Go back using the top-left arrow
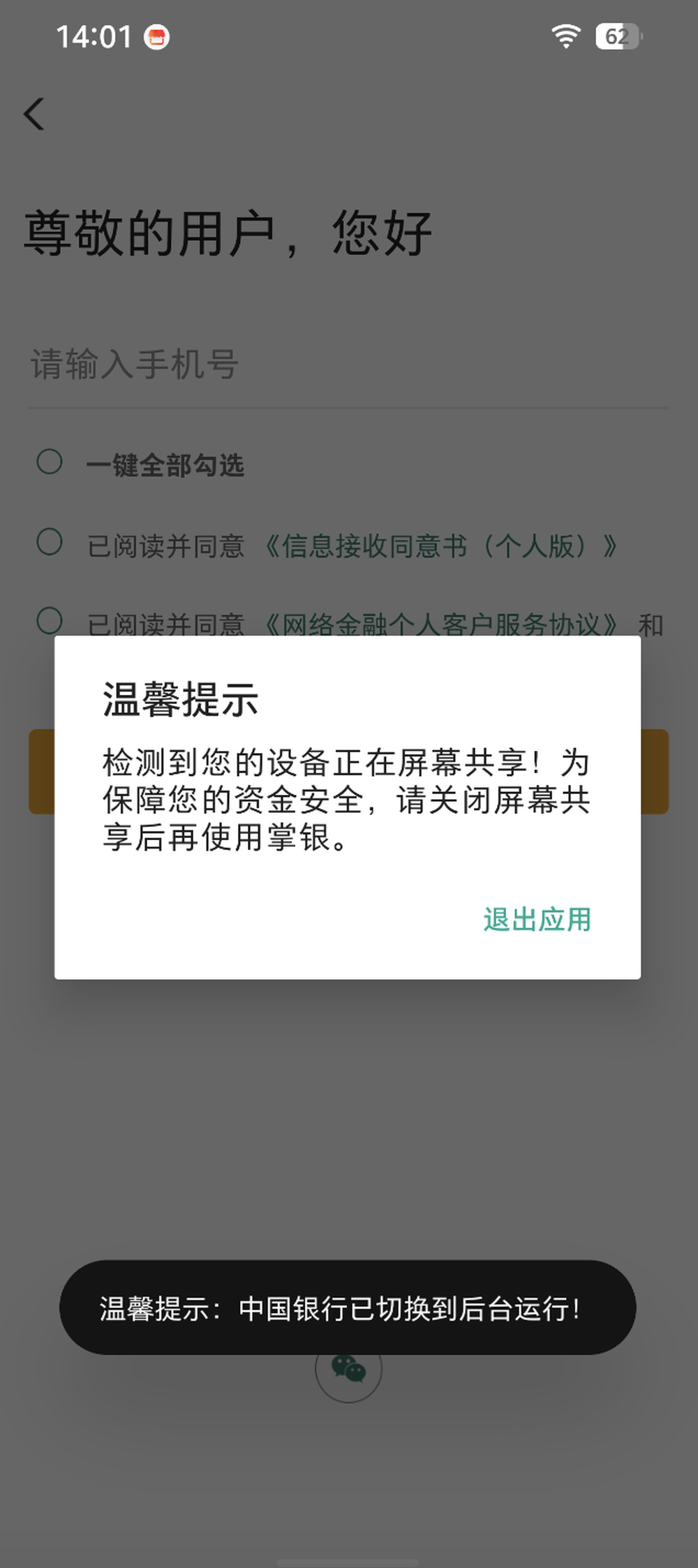Viewport: 698px width, 1568px height. (x=34, y=114)
